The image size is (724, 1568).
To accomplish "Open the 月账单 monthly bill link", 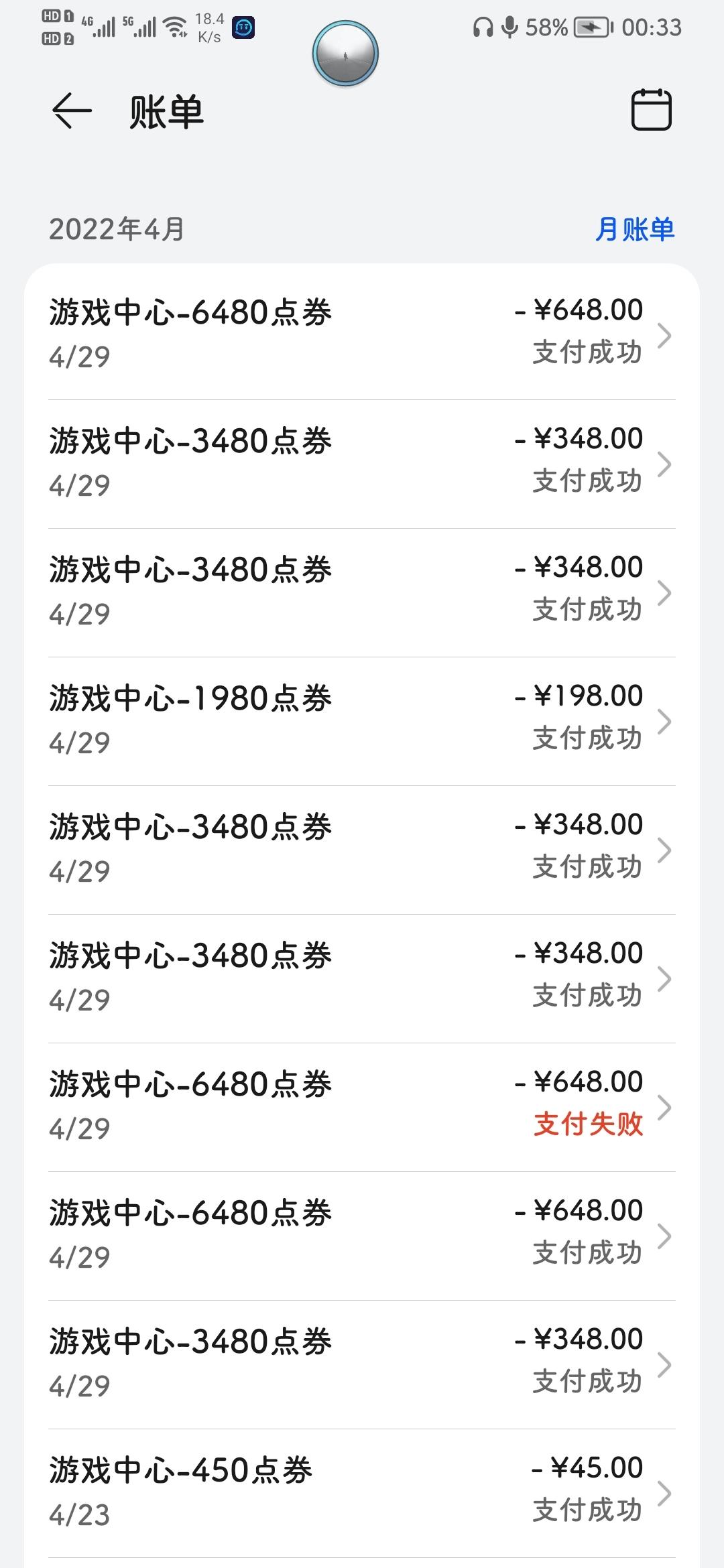I will click(634, 229).
